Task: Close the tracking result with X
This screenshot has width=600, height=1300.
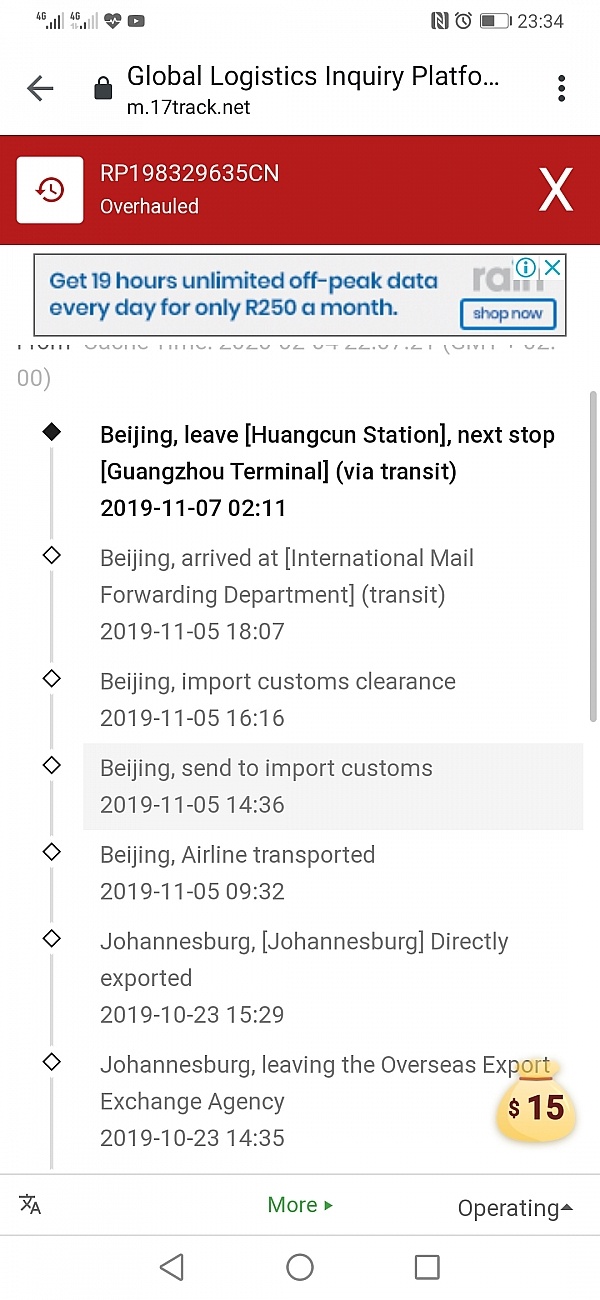Action: point(556,189)
